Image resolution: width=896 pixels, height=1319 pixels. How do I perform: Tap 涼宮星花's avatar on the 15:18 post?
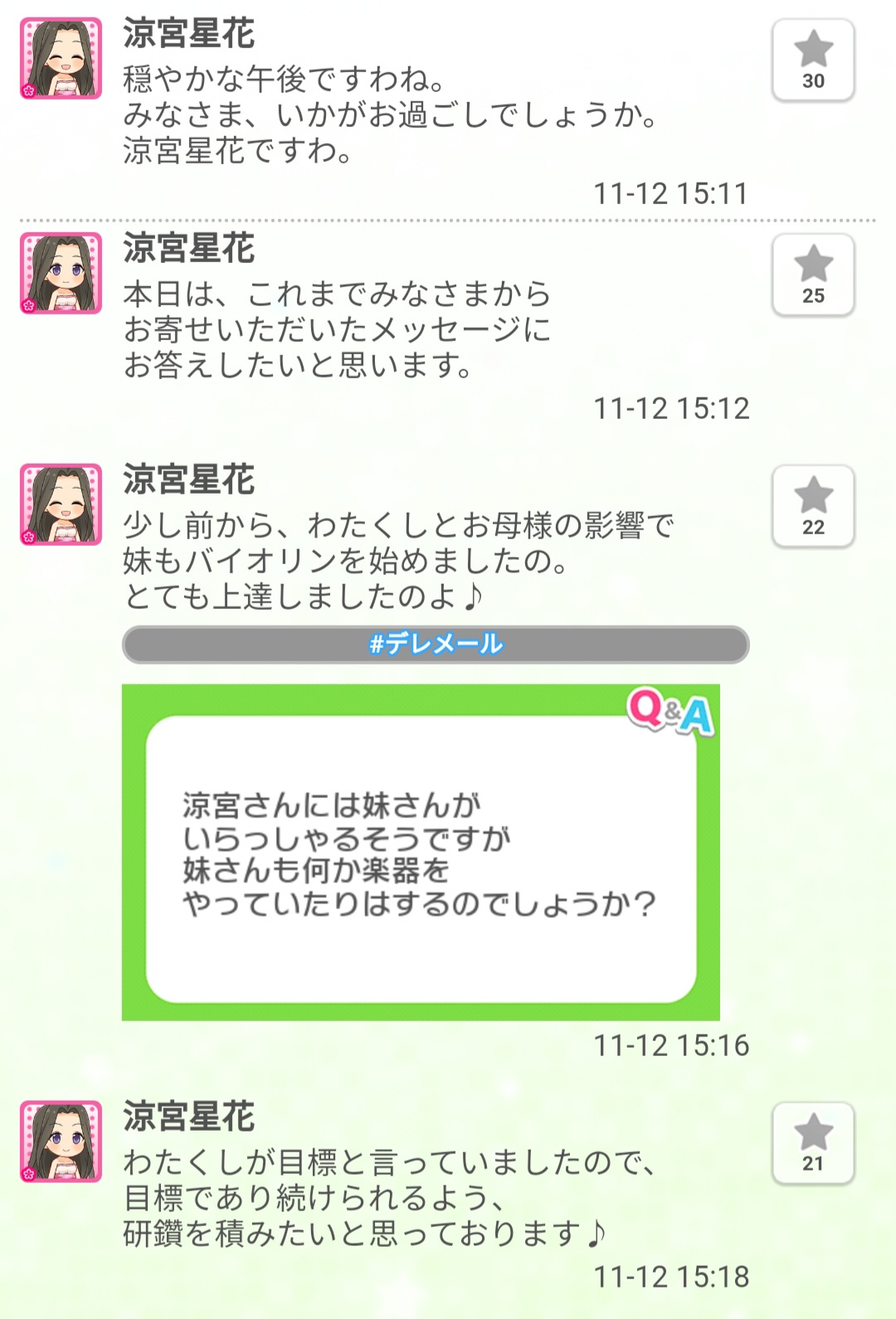click(61, 1141)
